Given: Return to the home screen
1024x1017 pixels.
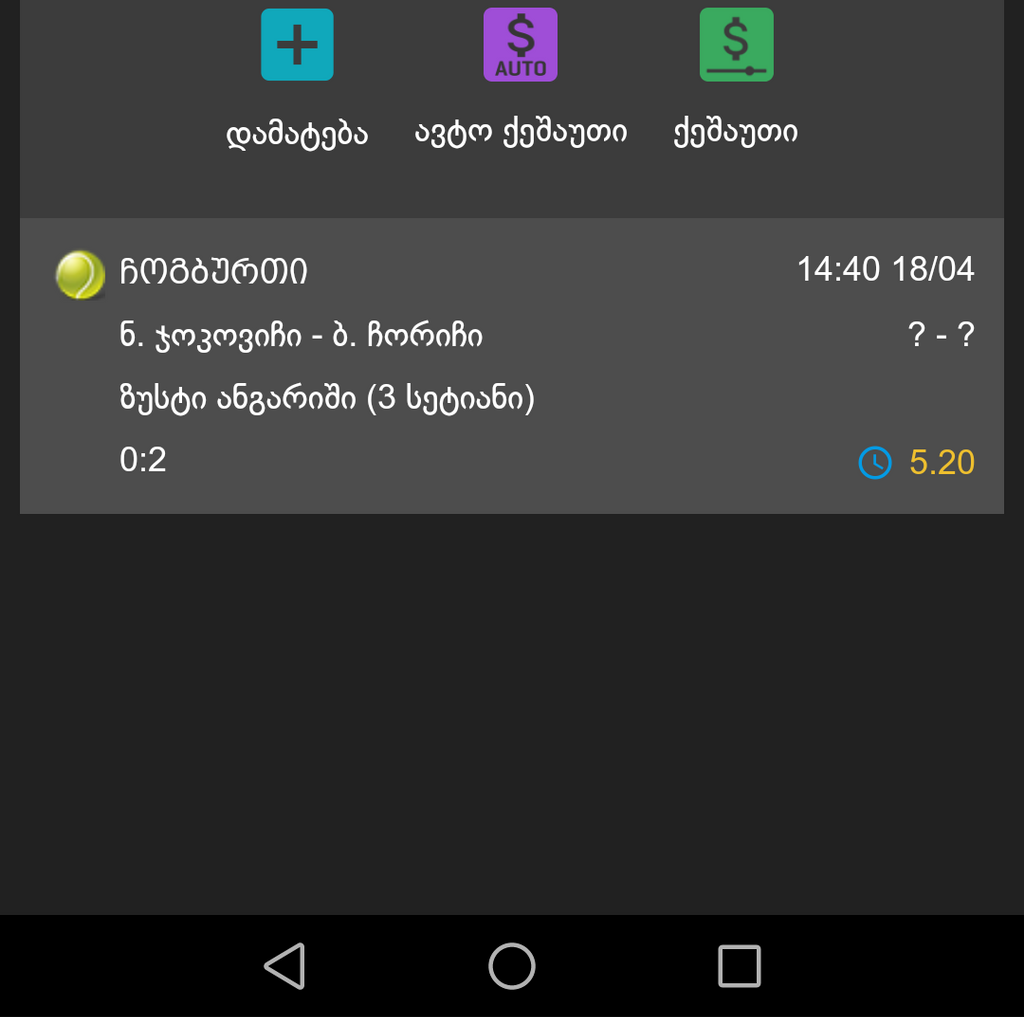Looking at the screenshot, I should coord(512,967).
